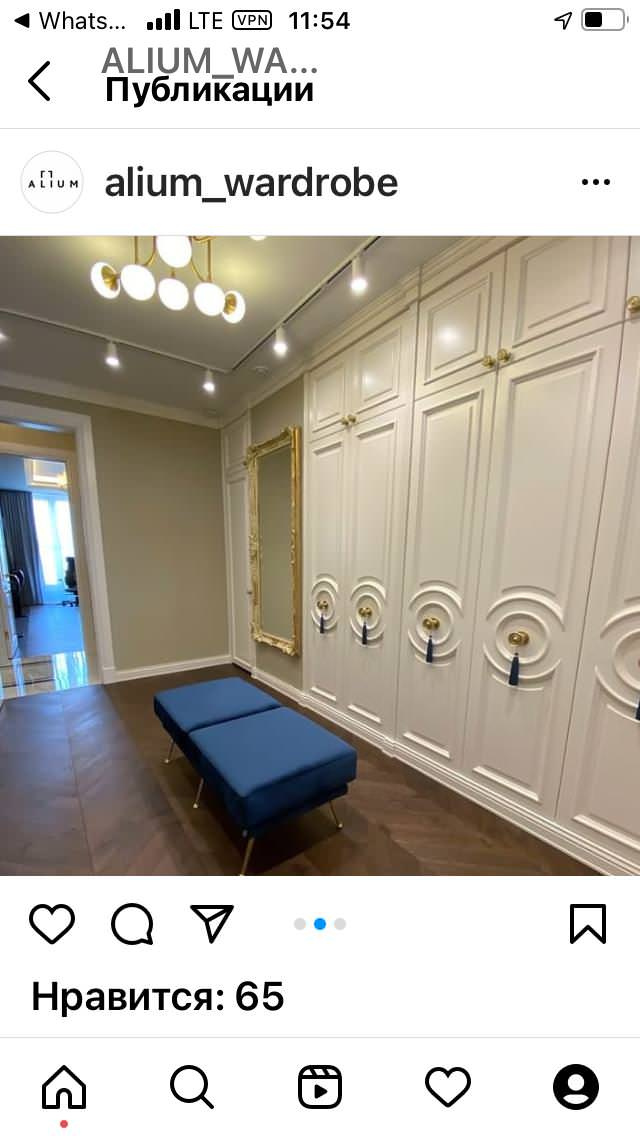
Task: Open your profile tab
Action: (x=576, y=1087)
